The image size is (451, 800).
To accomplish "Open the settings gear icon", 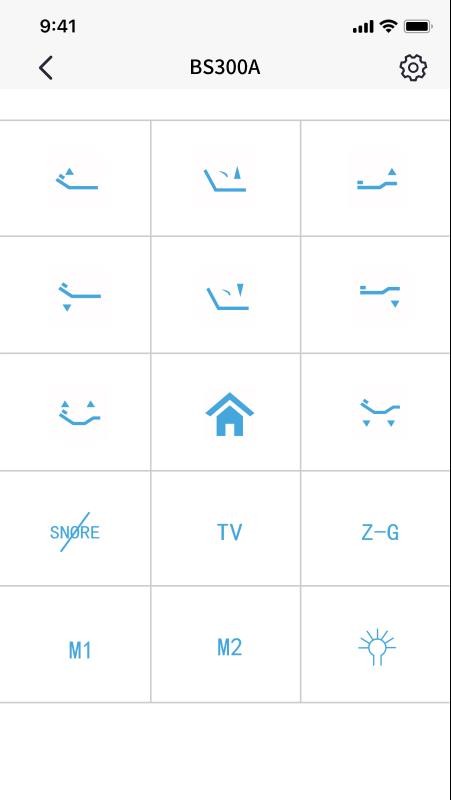I will (x=413, y=67).
